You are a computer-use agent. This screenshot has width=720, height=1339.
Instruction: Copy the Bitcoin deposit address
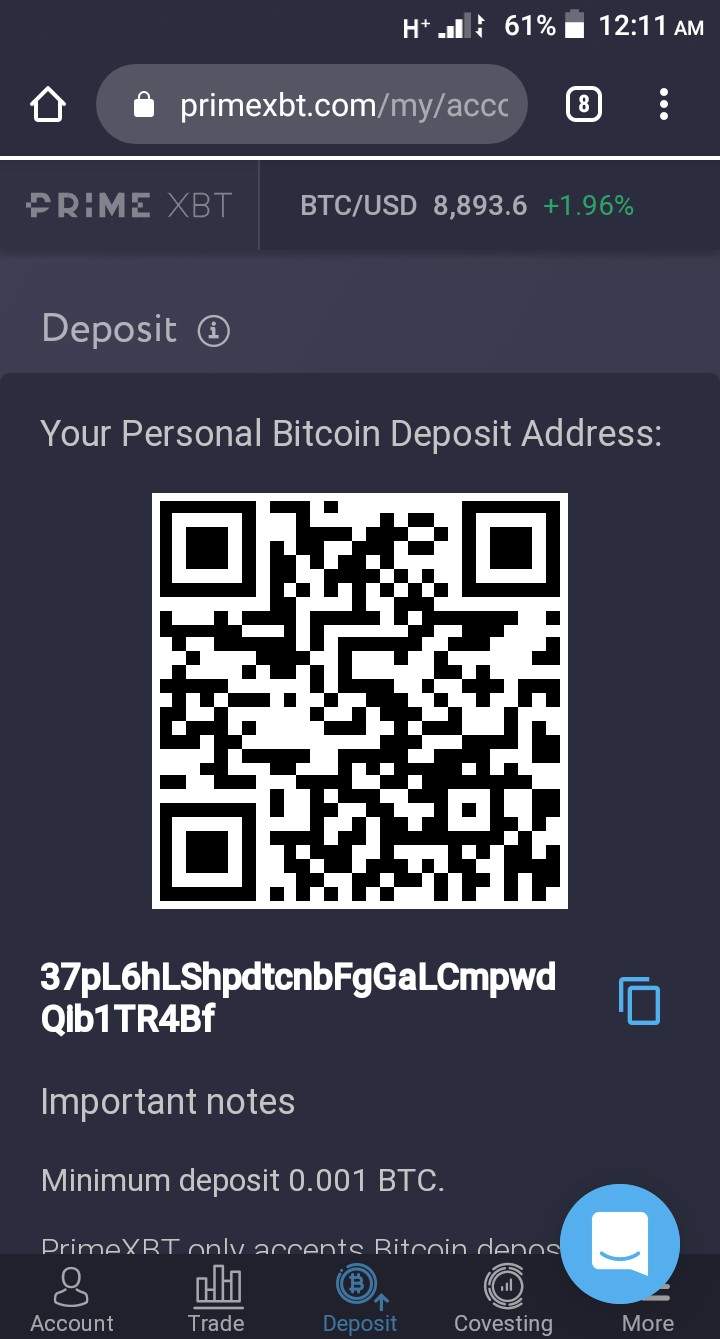(639, 1001)
